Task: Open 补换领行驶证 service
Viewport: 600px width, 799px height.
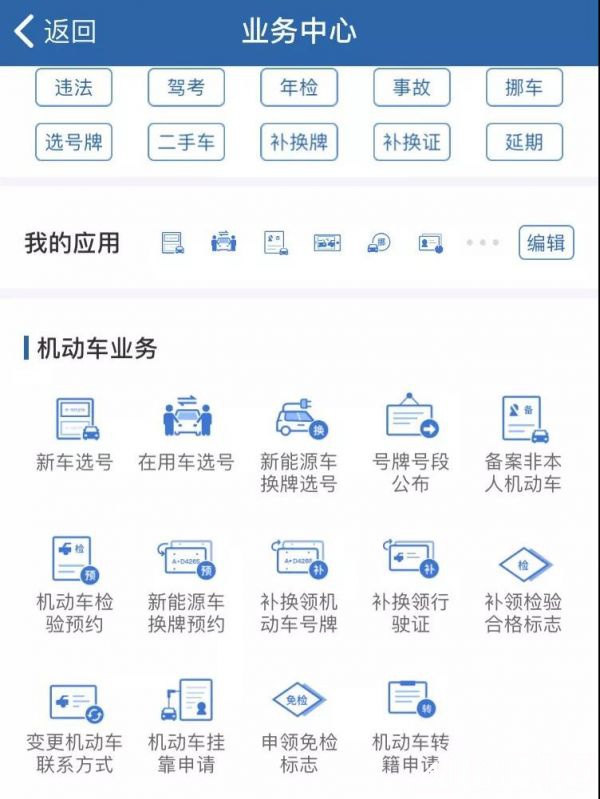Action: click(411, 583)
